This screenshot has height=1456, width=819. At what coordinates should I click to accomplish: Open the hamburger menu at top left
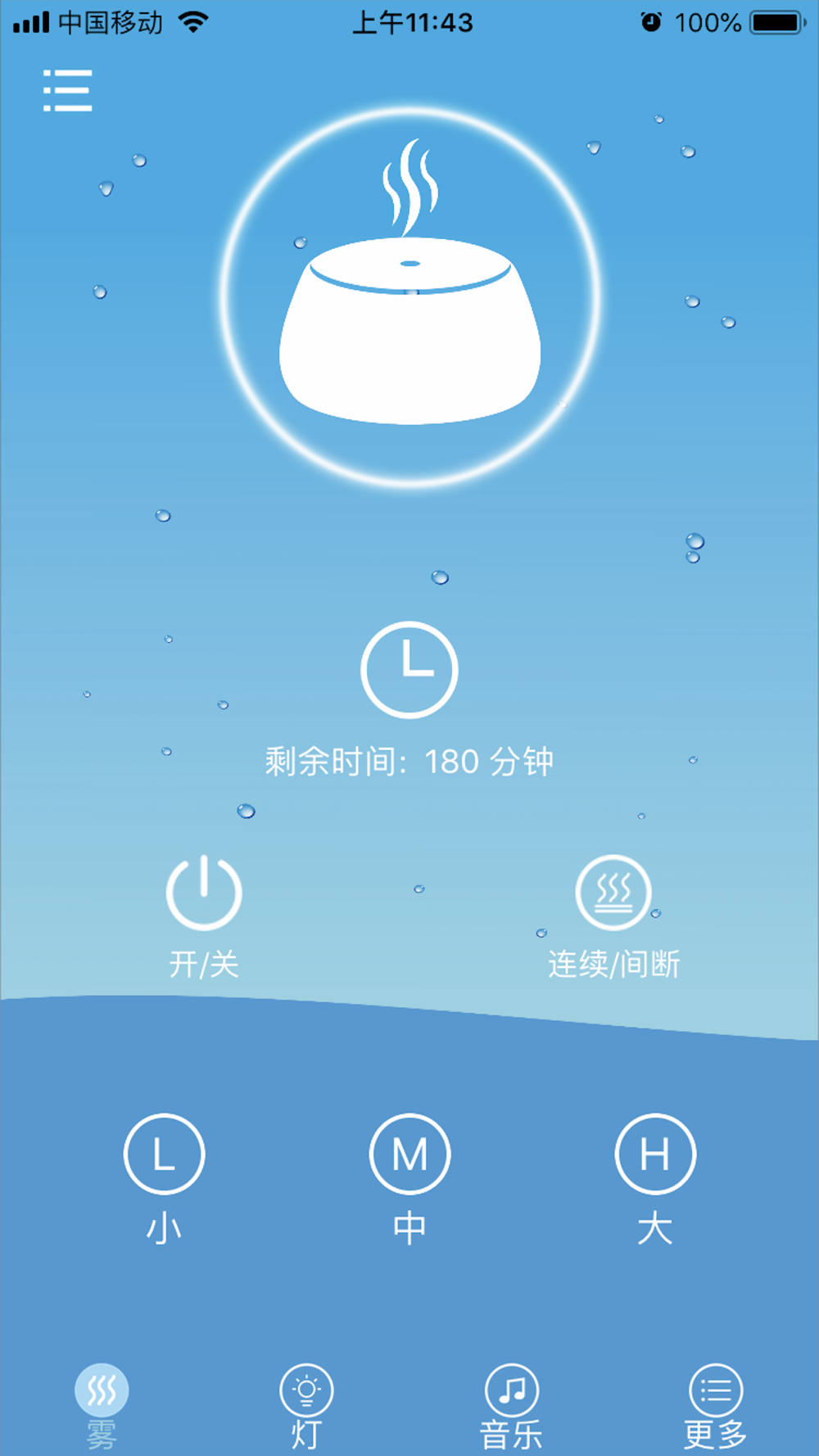(x=67, y=90)
